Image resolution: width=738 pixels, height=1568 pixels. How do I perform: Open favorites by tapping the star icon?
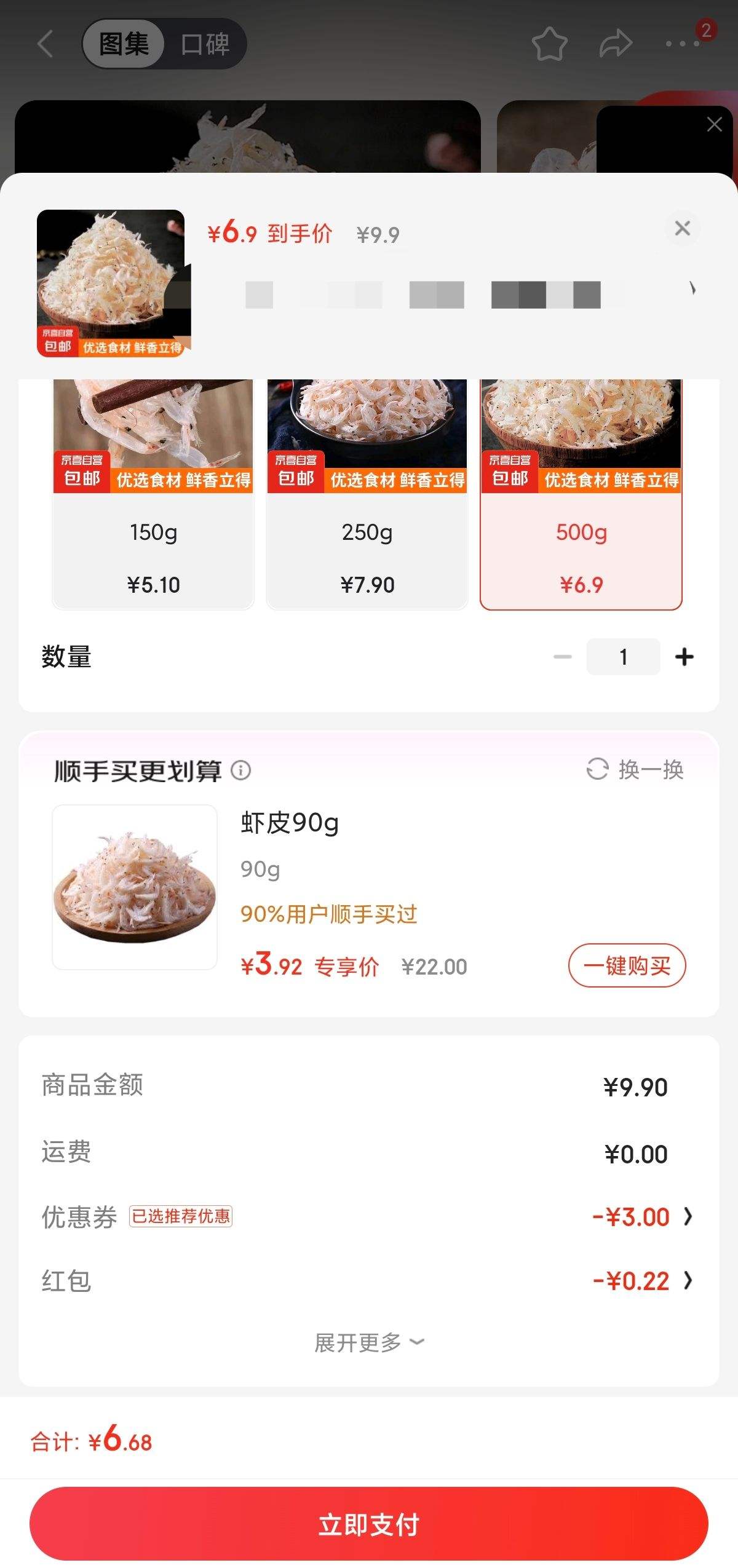pyautogui.click(x=549, y=44)
